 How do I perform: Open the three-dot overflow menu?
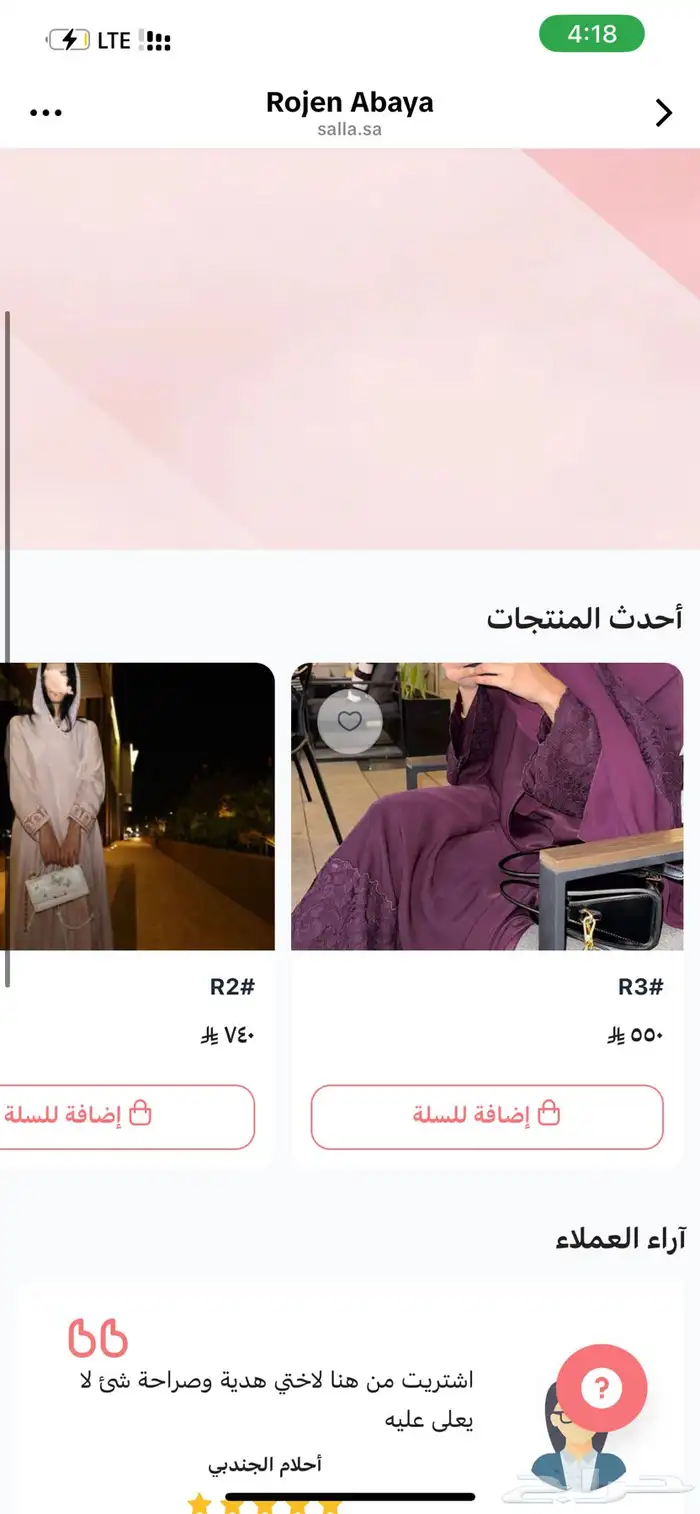click(x=46, y=113)
